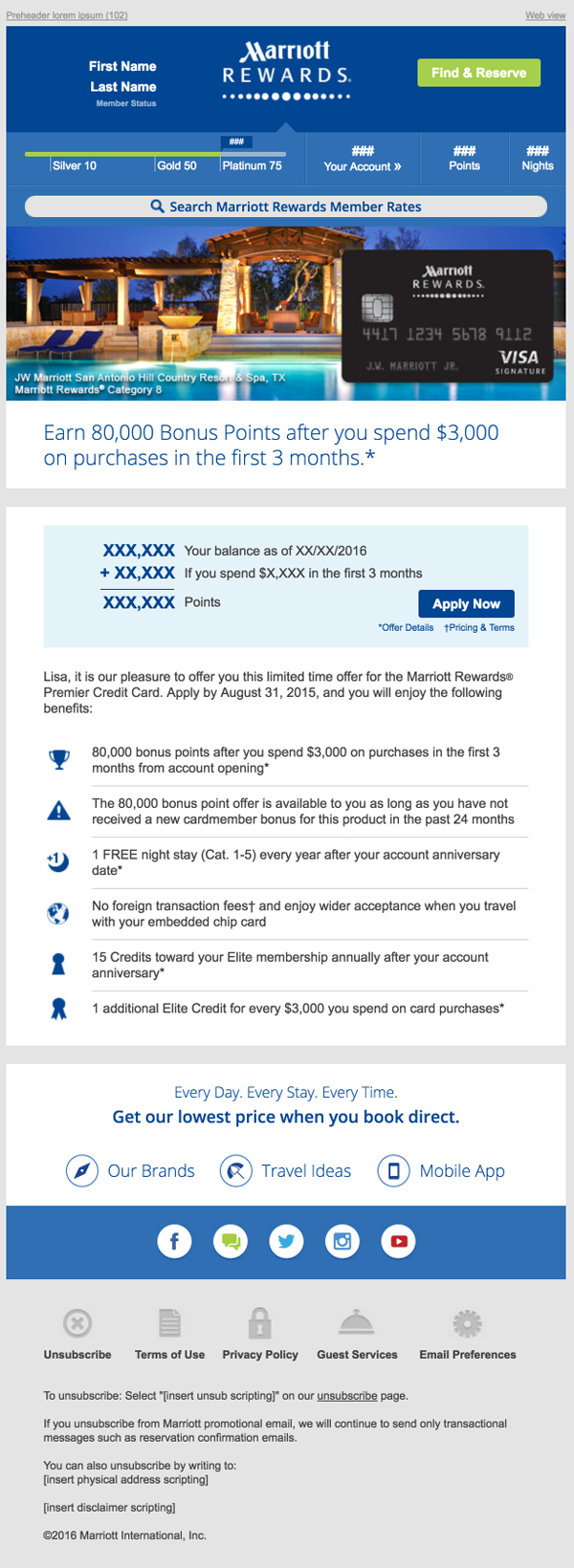Open the green chat bubble social icon
The width and height of the screenshot is (574, 1568).
click(230, 1241)
